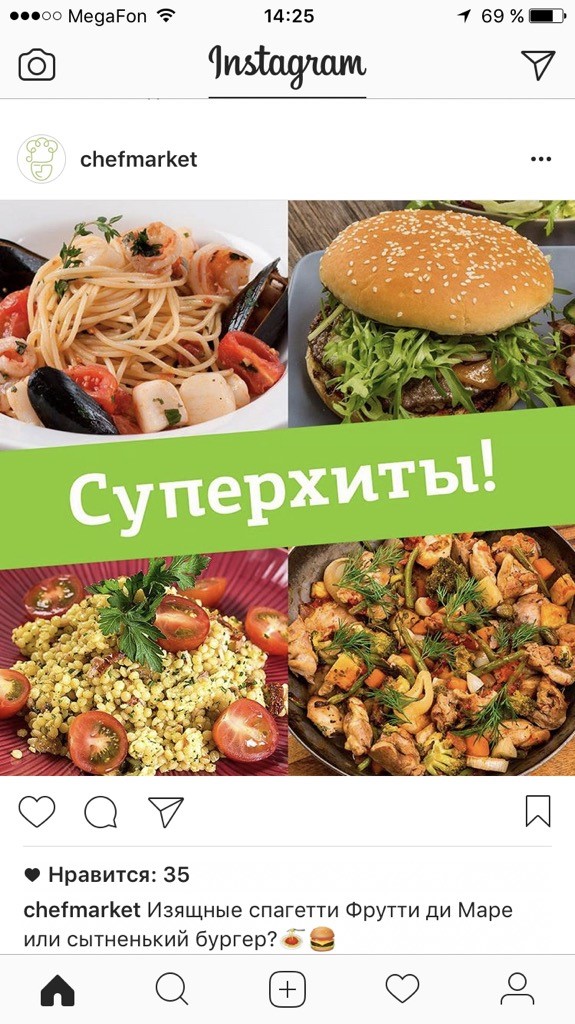The image size is (575, 1024).
Task: Go to the Home feed tab
Action: click(x=58, y=989)
